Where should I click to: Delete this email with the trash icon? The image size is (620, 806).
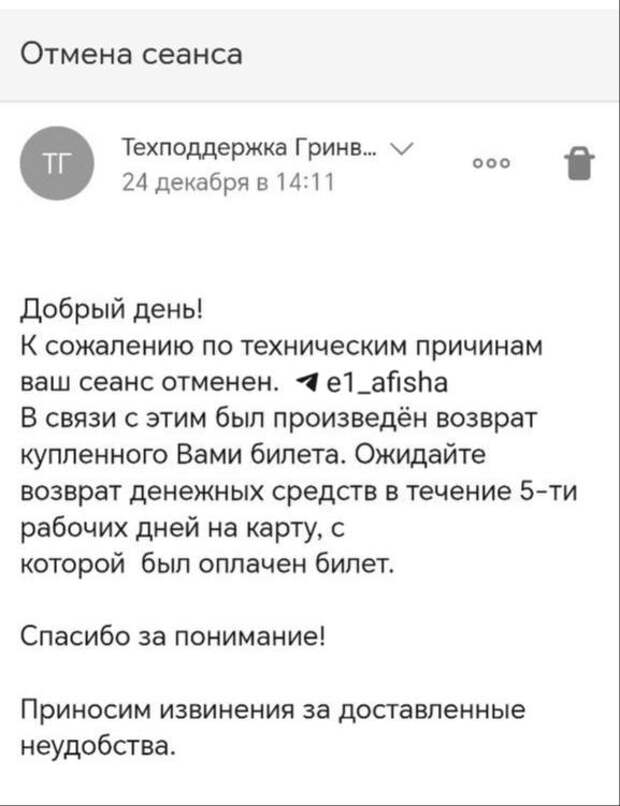click(x=578, y=164)
